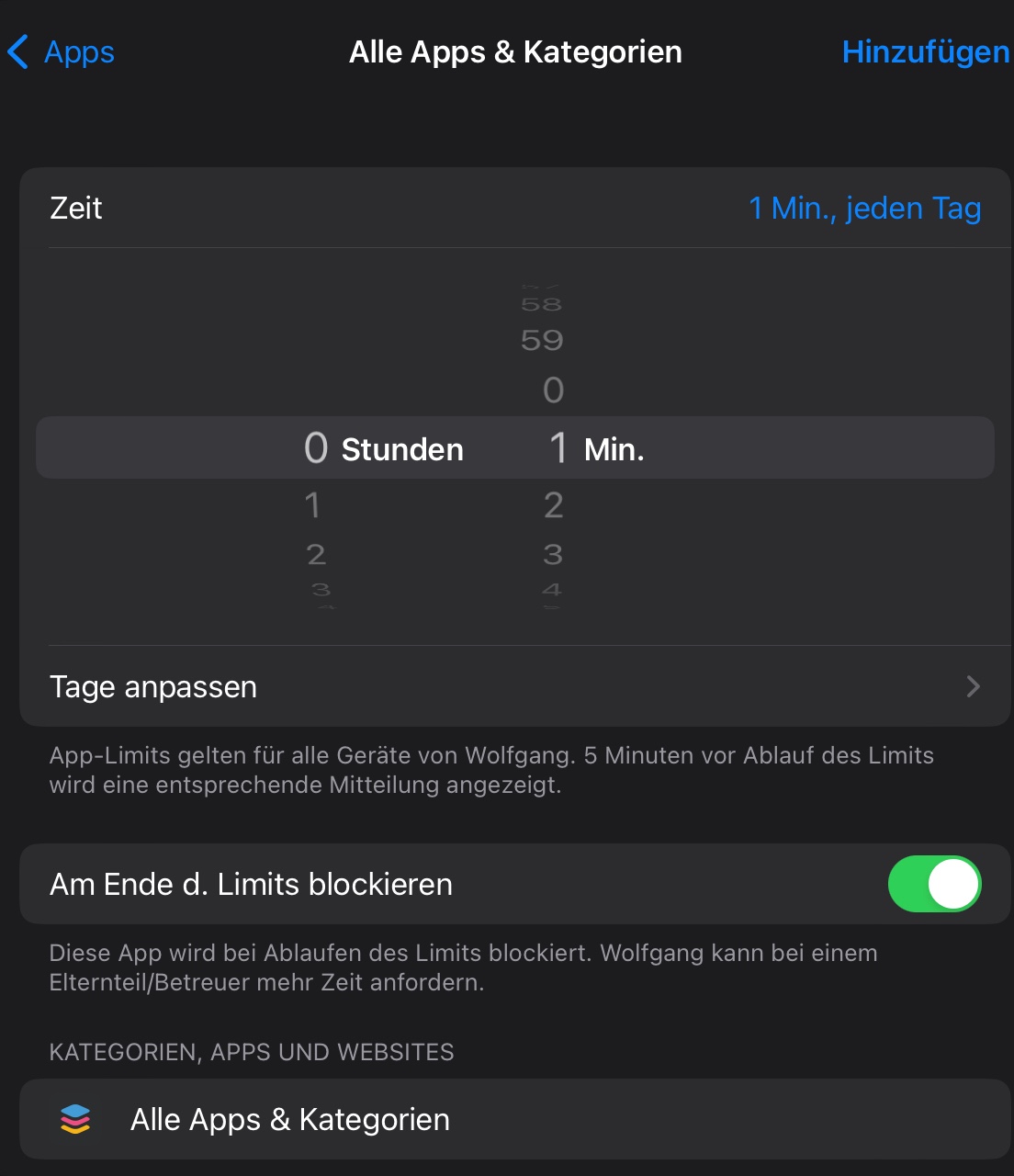Select 0 in the minutes picker
The width and height of the screenshot is (1014, 1176).
(x=553, y=390)
